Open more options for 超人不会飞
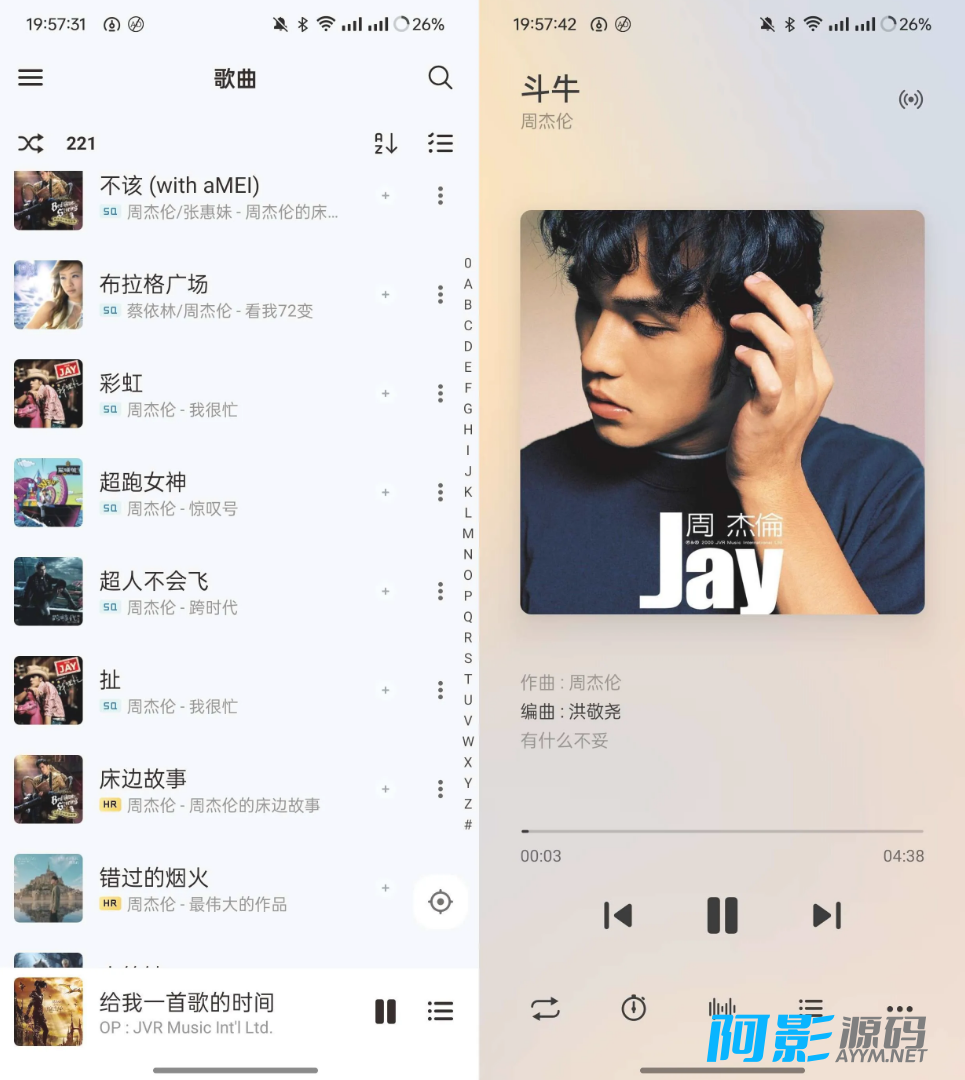 tap(440, 591)
